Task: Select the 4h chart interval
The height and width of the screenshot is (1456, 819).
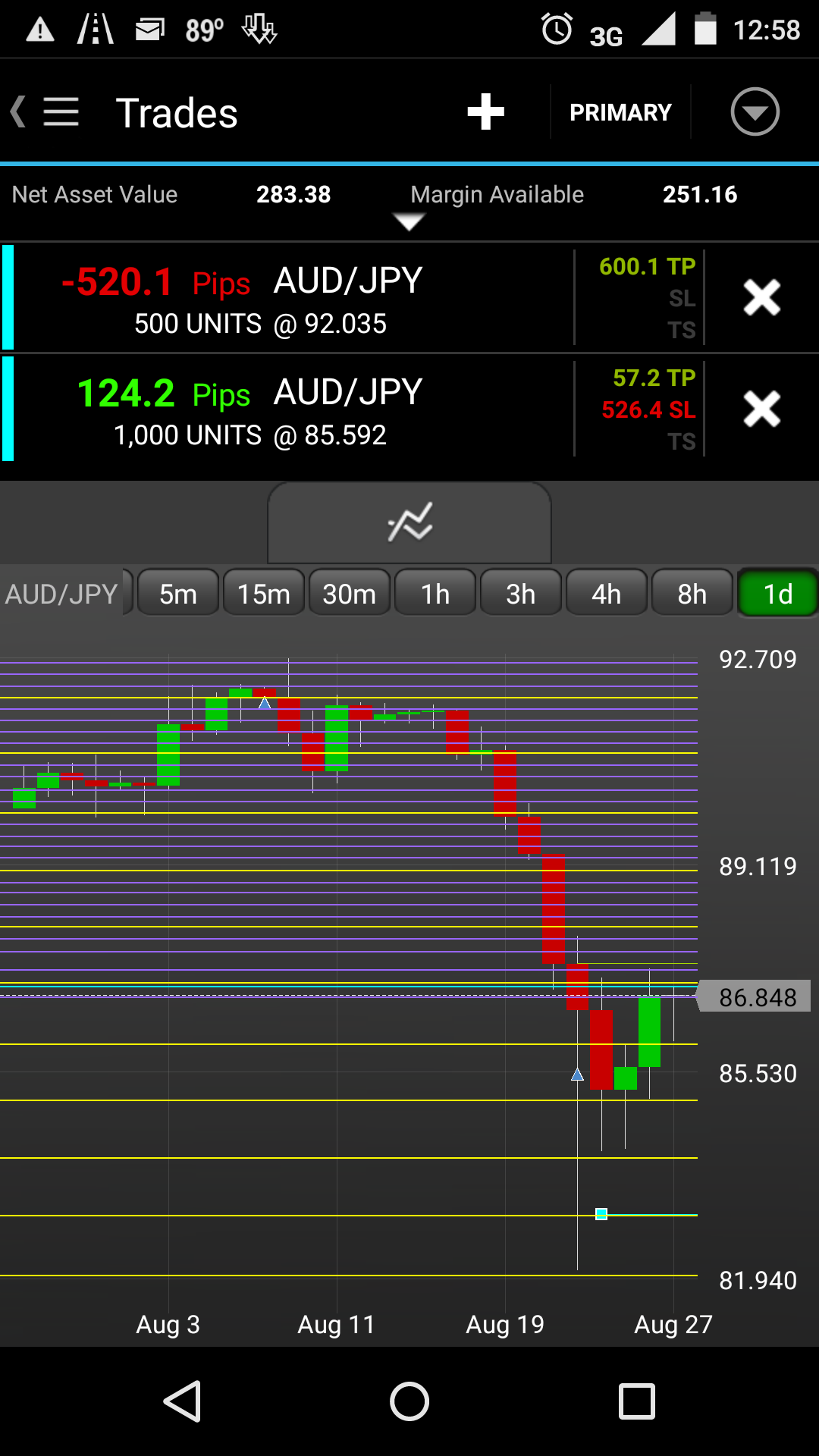Action: point(607,594)
